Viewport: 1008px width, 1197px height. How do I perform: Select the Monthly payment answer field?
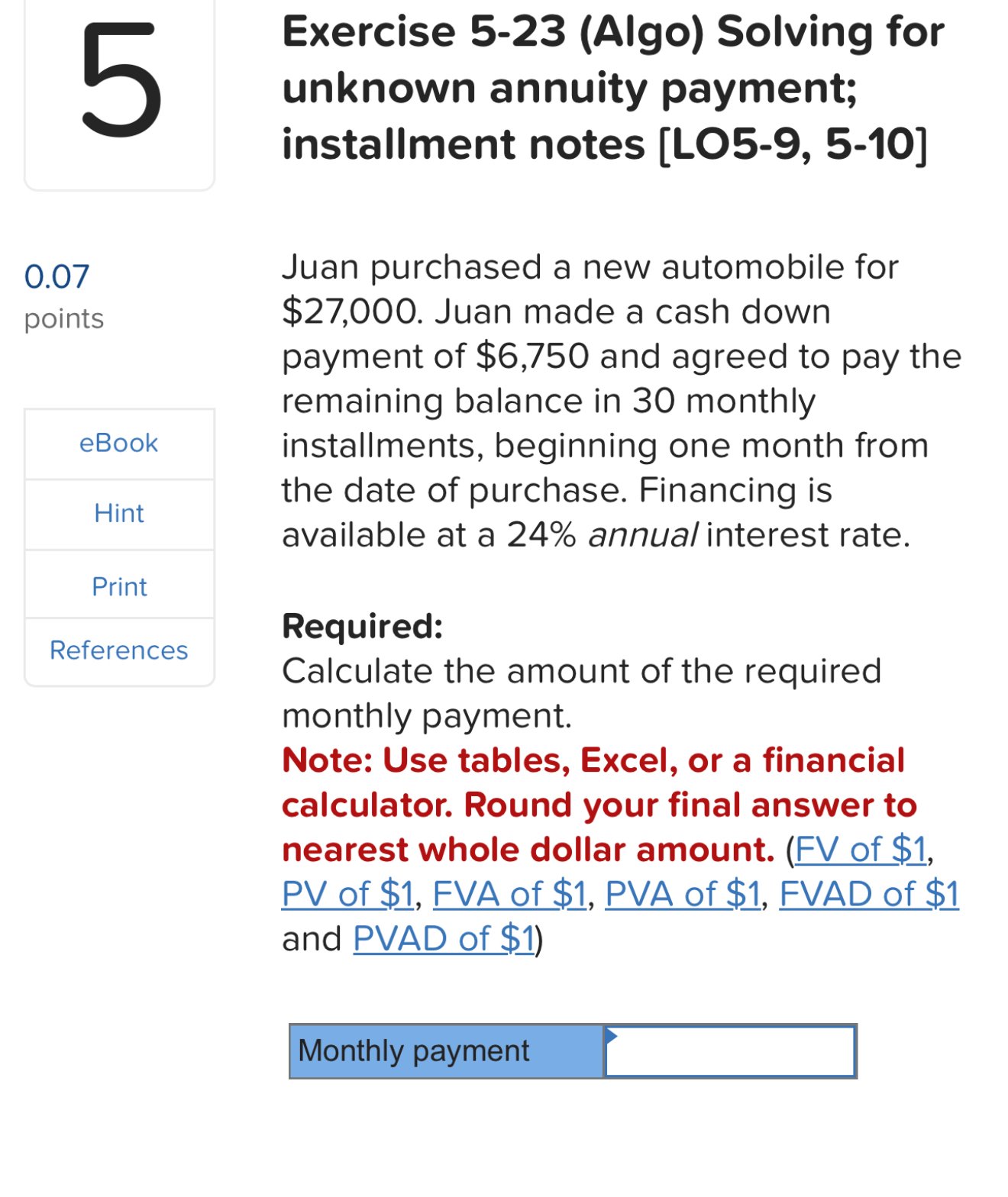(x=729, y=1052)
